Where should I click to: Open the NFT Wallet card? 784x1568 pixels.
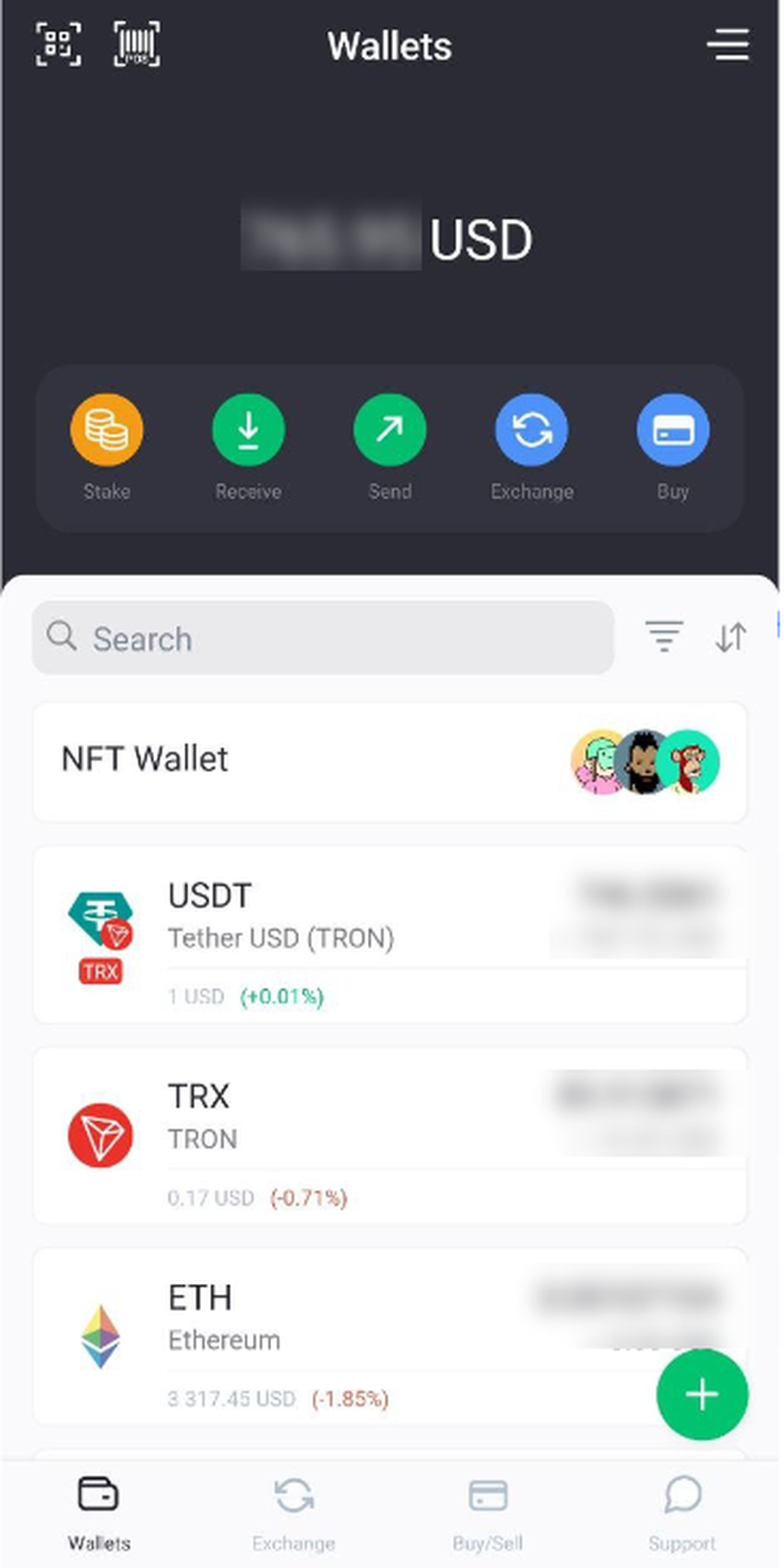389,761
